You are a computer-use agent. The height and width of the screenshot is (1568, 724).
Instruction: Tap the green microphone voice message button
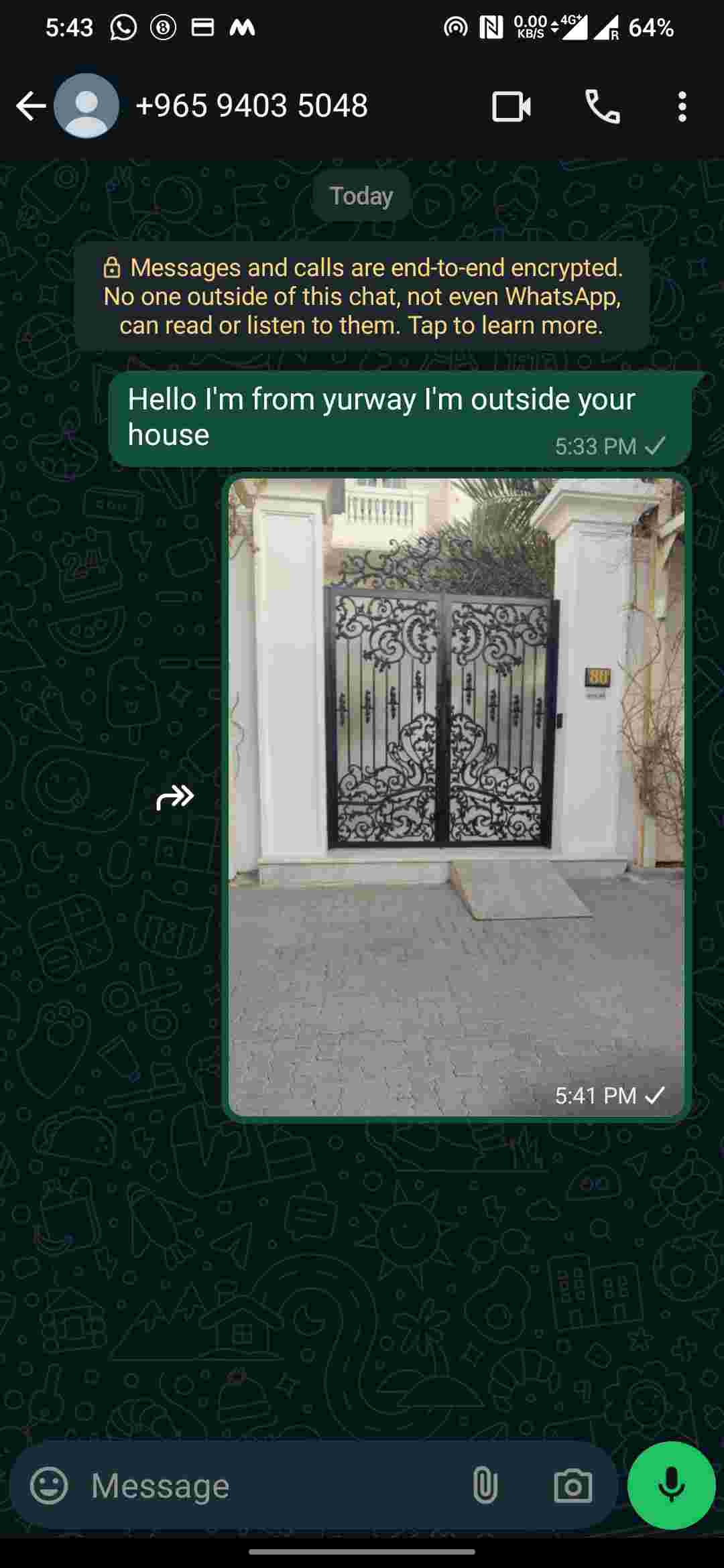pos(671,1485)
